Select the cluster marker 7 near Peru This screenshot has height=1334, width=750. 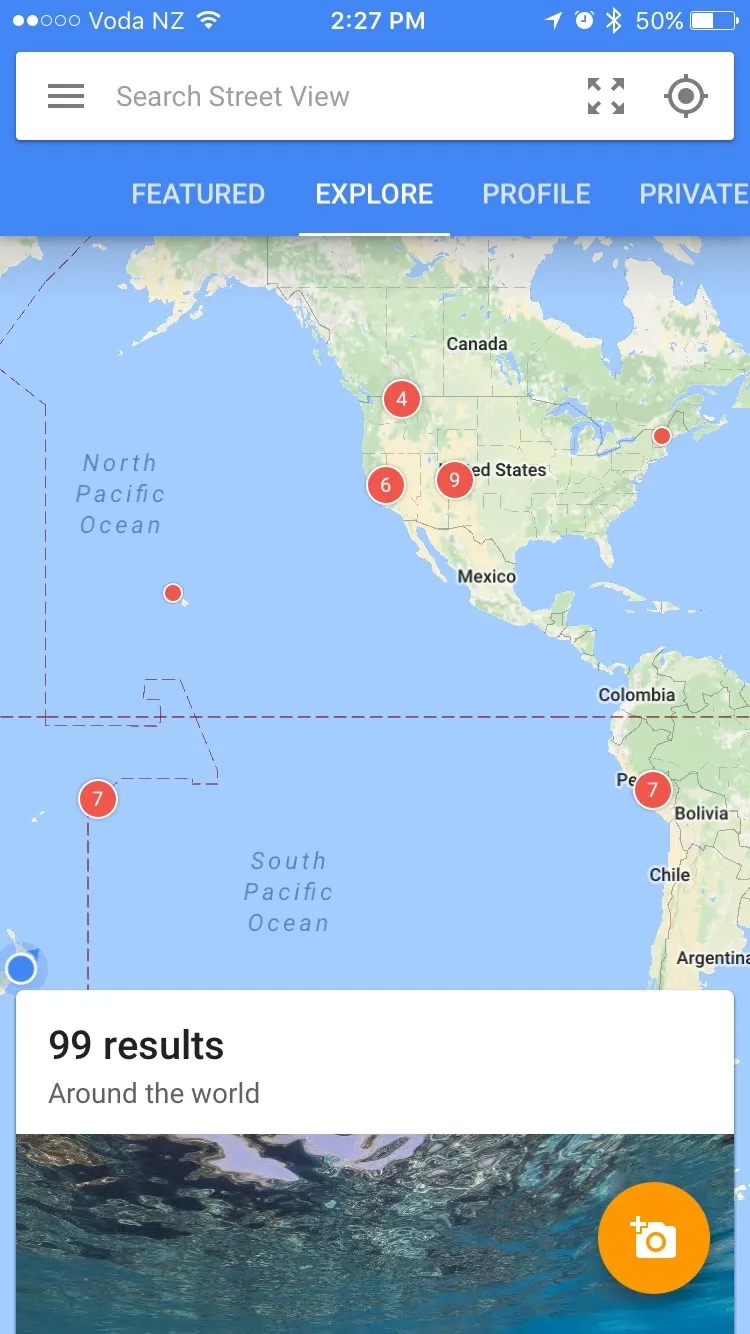point(652,789)
